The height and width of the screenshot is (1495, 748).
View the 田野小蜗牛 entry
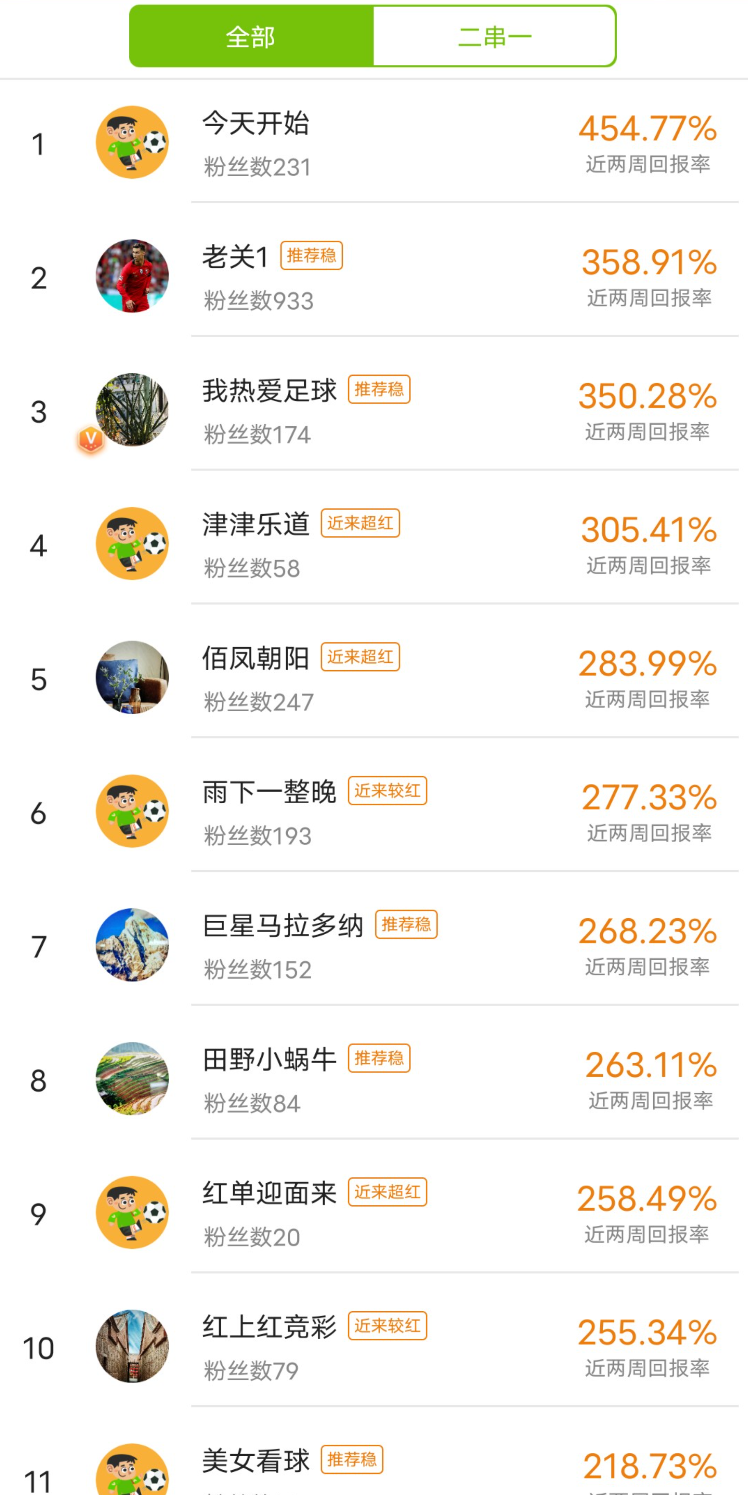[270, 1060]
